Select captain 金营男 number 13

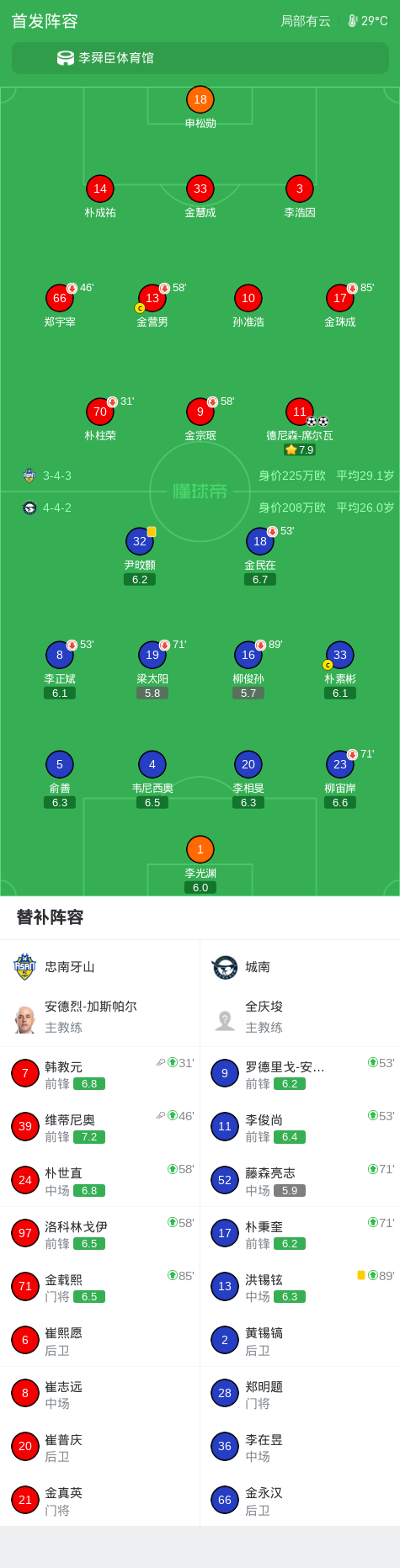[x=152, y=305]
